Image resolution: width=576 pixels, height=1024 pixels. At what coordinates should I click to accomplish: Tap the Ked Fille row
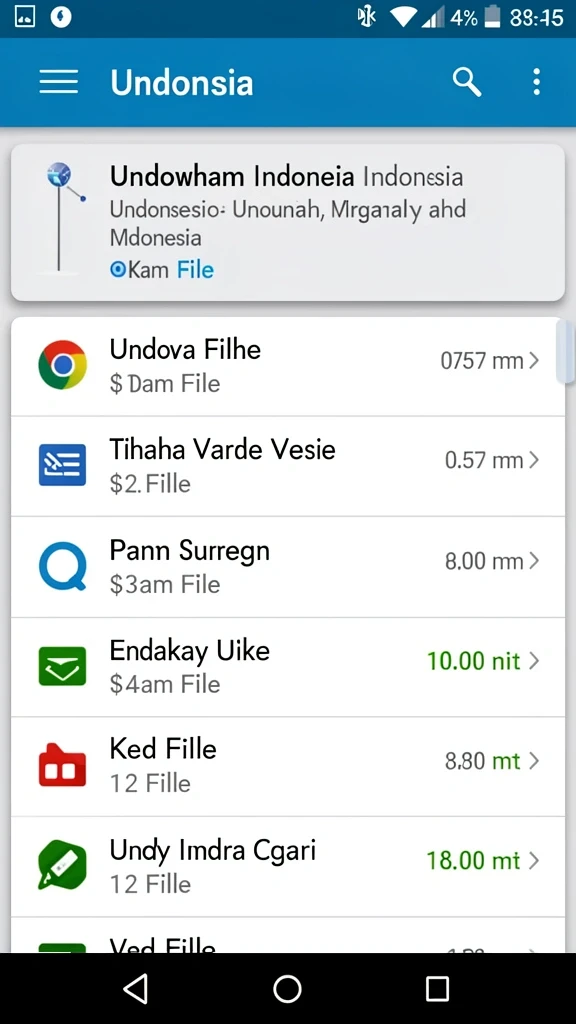point(288,767)
